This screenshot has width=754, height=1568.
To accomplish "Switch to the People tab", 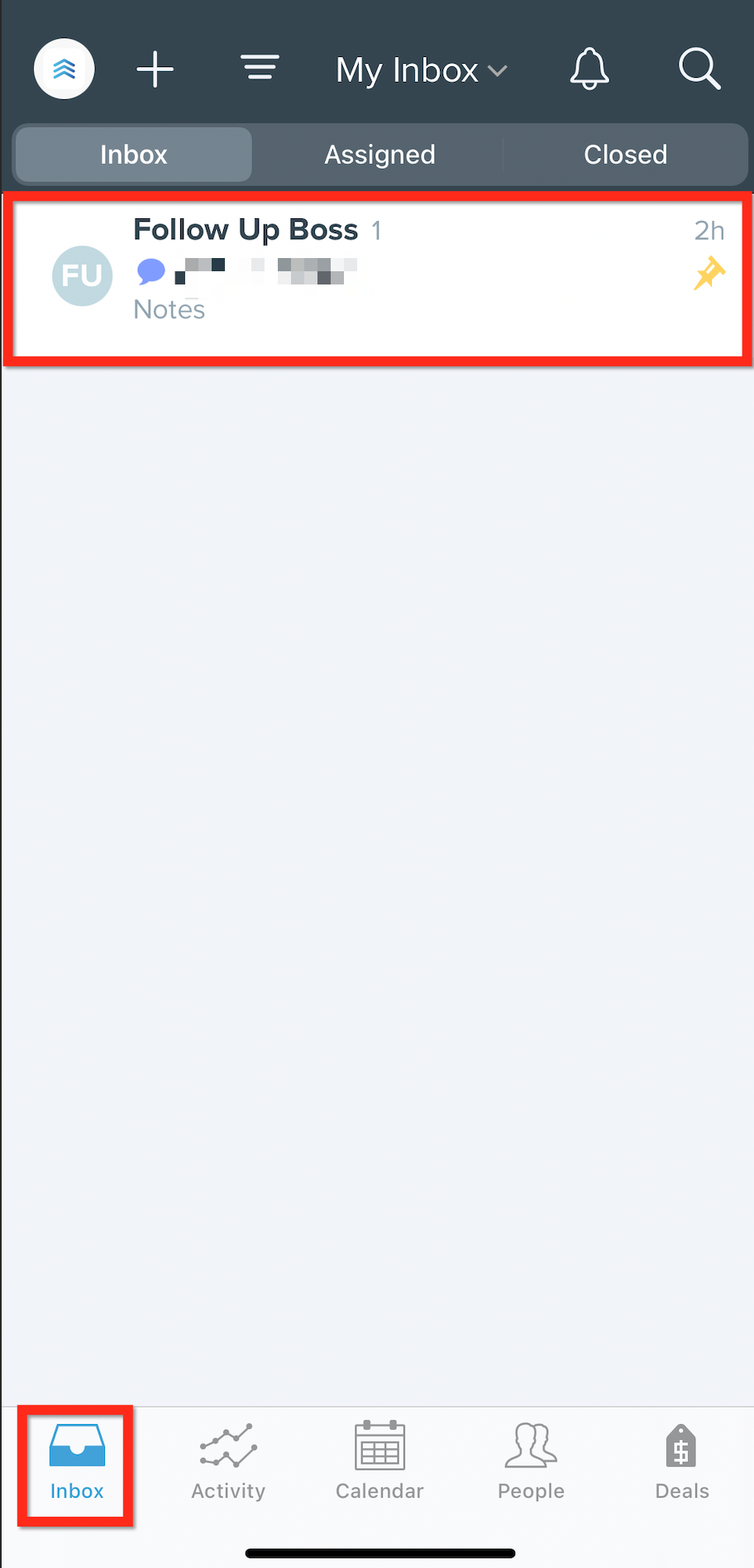I will pyautogui.click(x=531, y=1462).
